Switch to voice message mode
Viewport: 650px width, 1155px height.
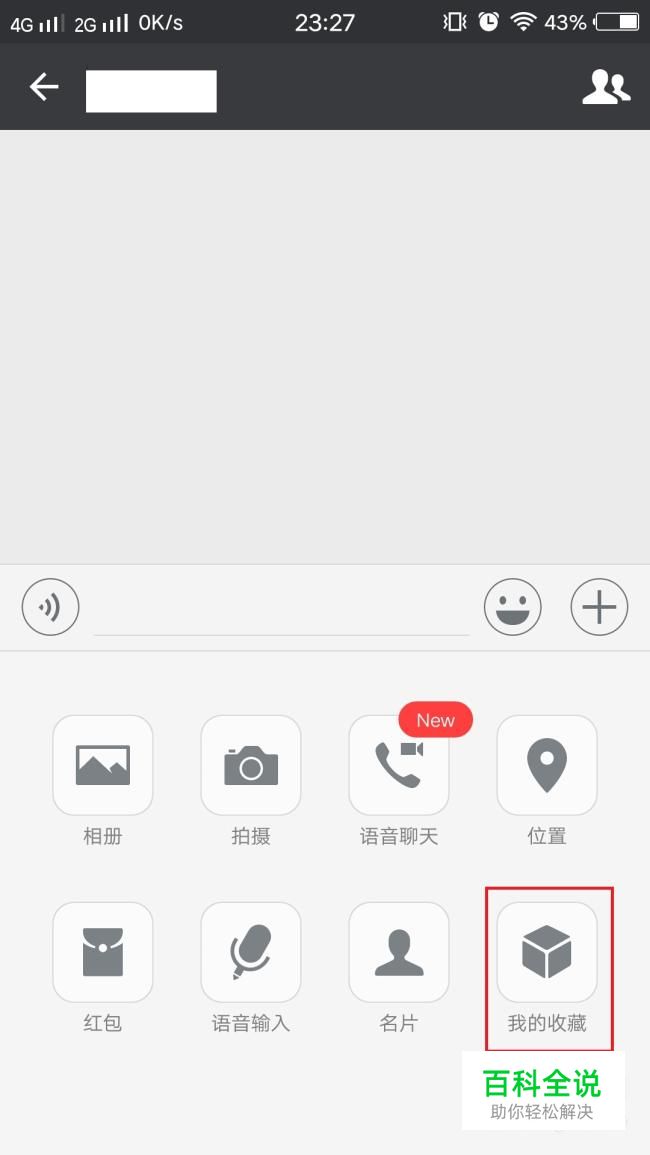[x=50, y=607]
